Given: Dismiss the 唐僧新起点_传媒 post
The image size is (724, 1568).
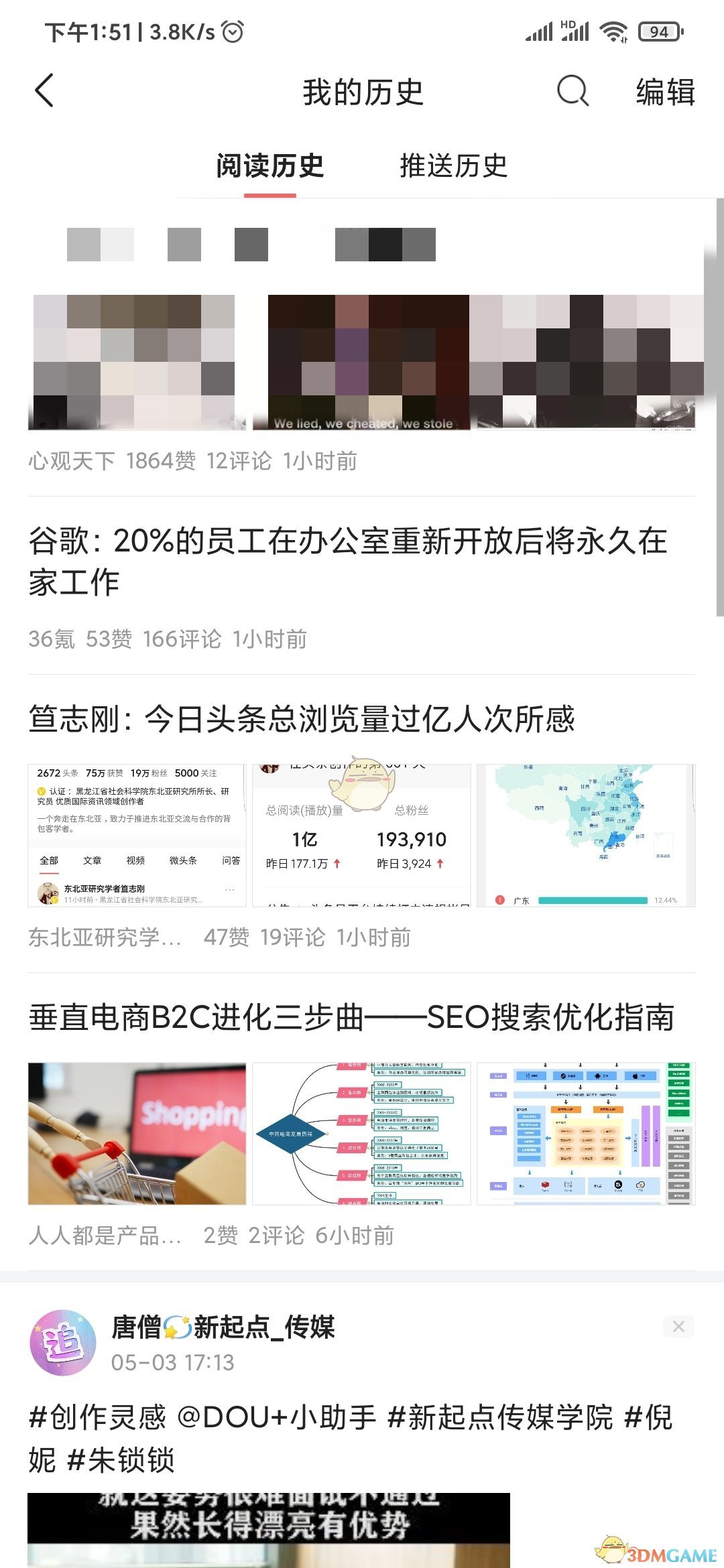Looking at the screenshot, I should point(678,1326).
